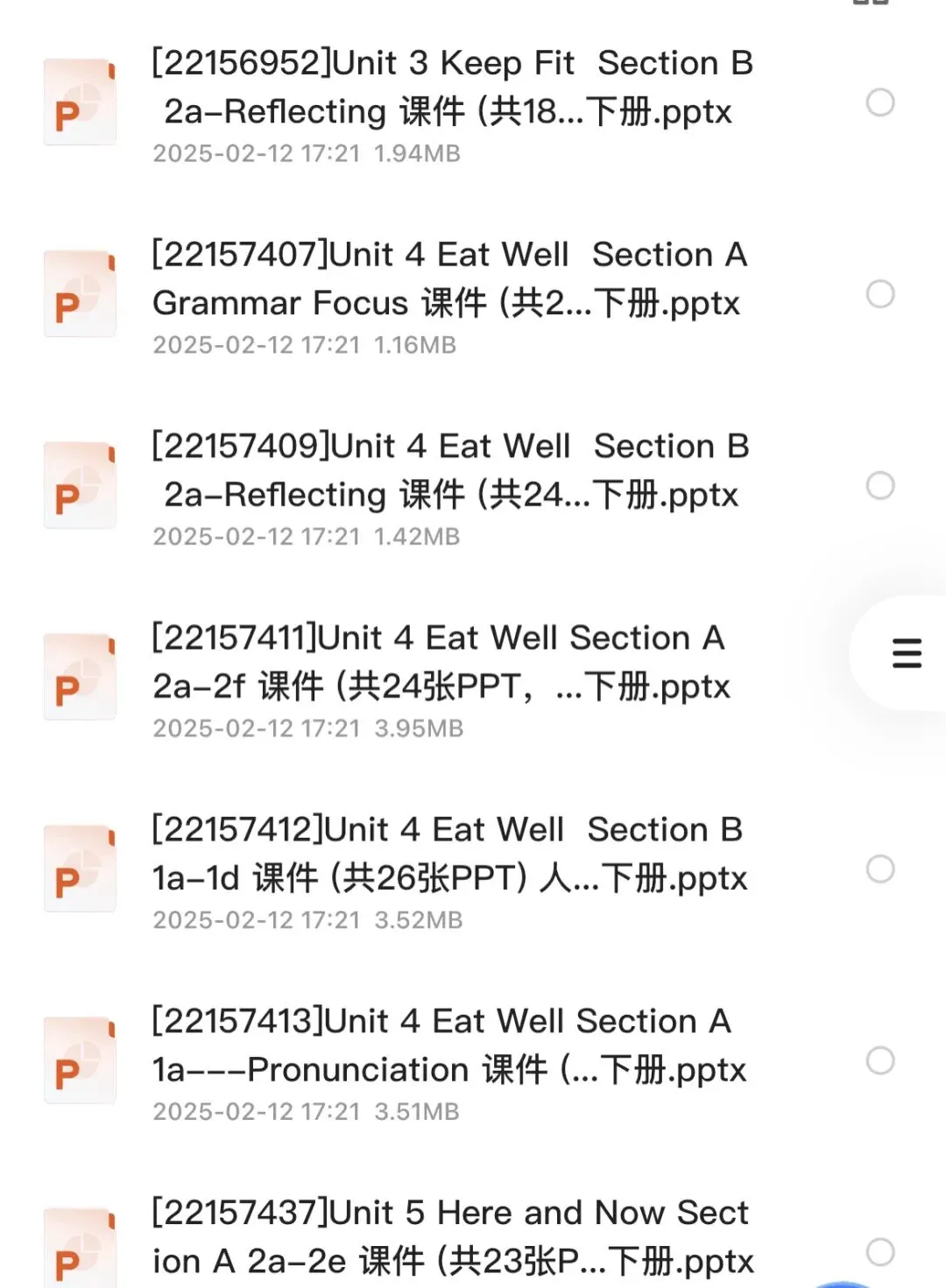Select the Unit 3 Keep Fit pptx checkbox
Screen dimensions: 946x1288
880,102
